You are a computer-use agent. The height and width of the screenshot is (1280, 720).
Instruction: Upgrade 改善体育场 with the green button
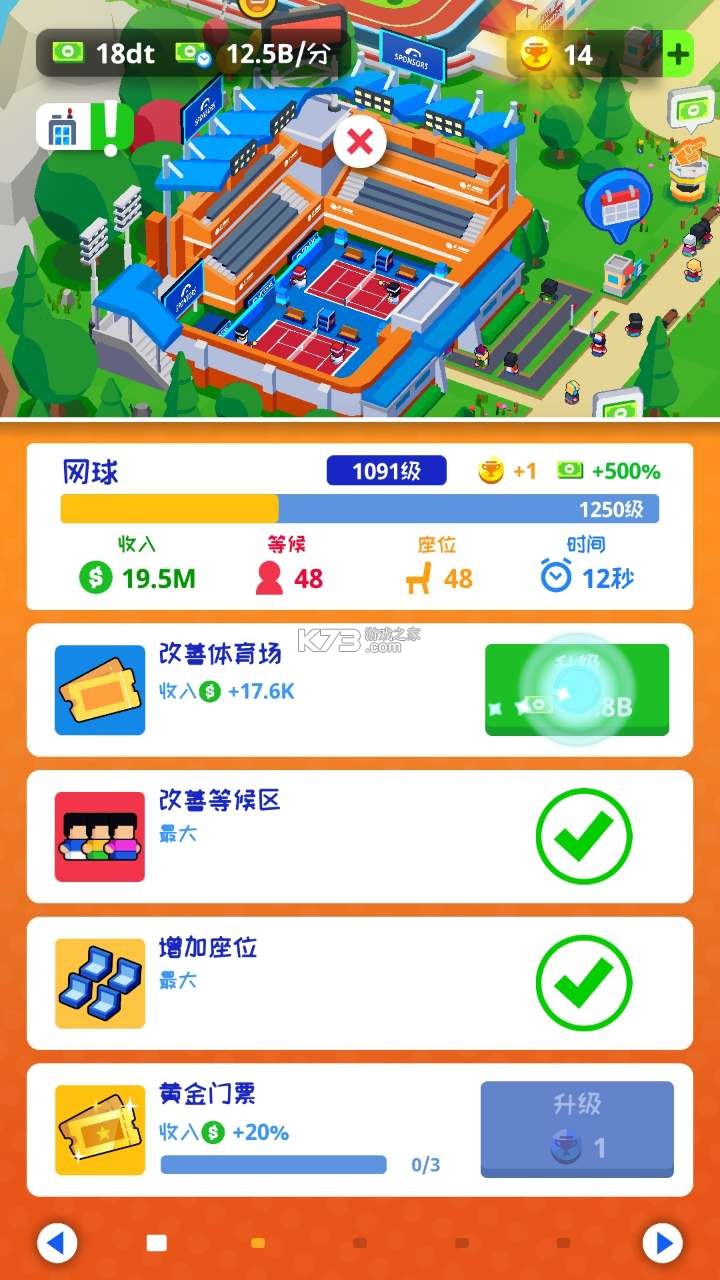[x=577, y=690]
